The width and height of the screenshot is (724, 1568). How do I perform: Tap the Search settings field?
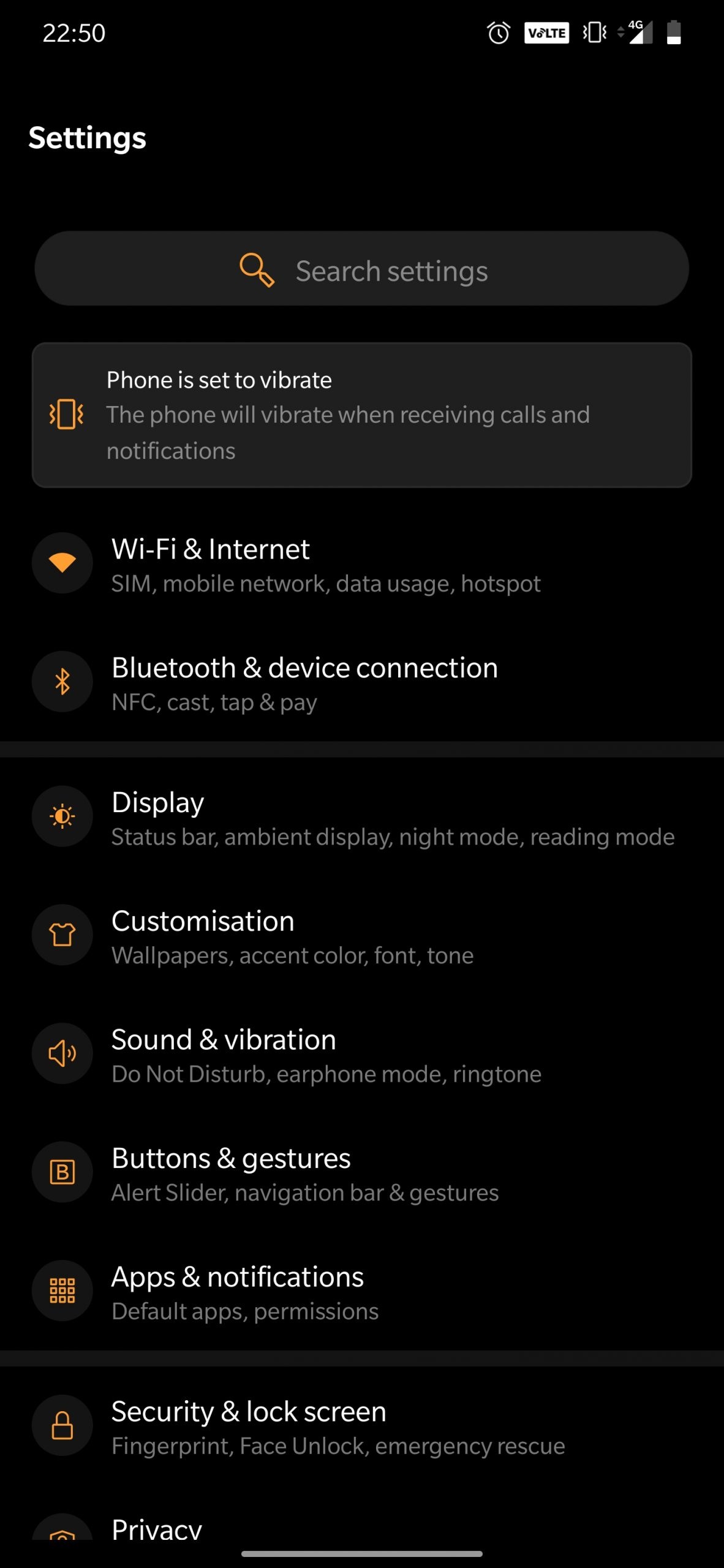361,269
